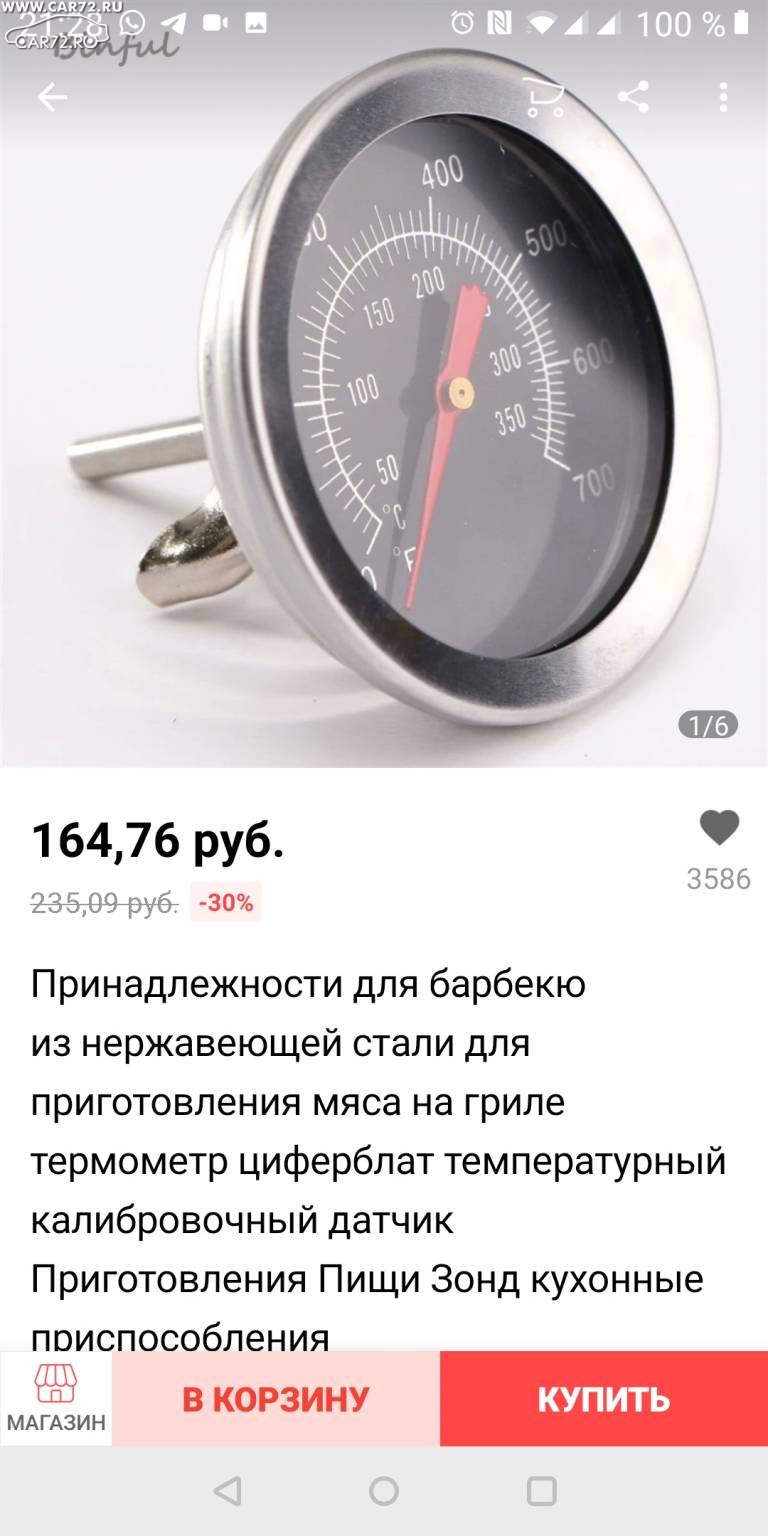Go back using the top arrow
The width and height of the screenshot is (768, 1536).
click(x=52, y=97)
